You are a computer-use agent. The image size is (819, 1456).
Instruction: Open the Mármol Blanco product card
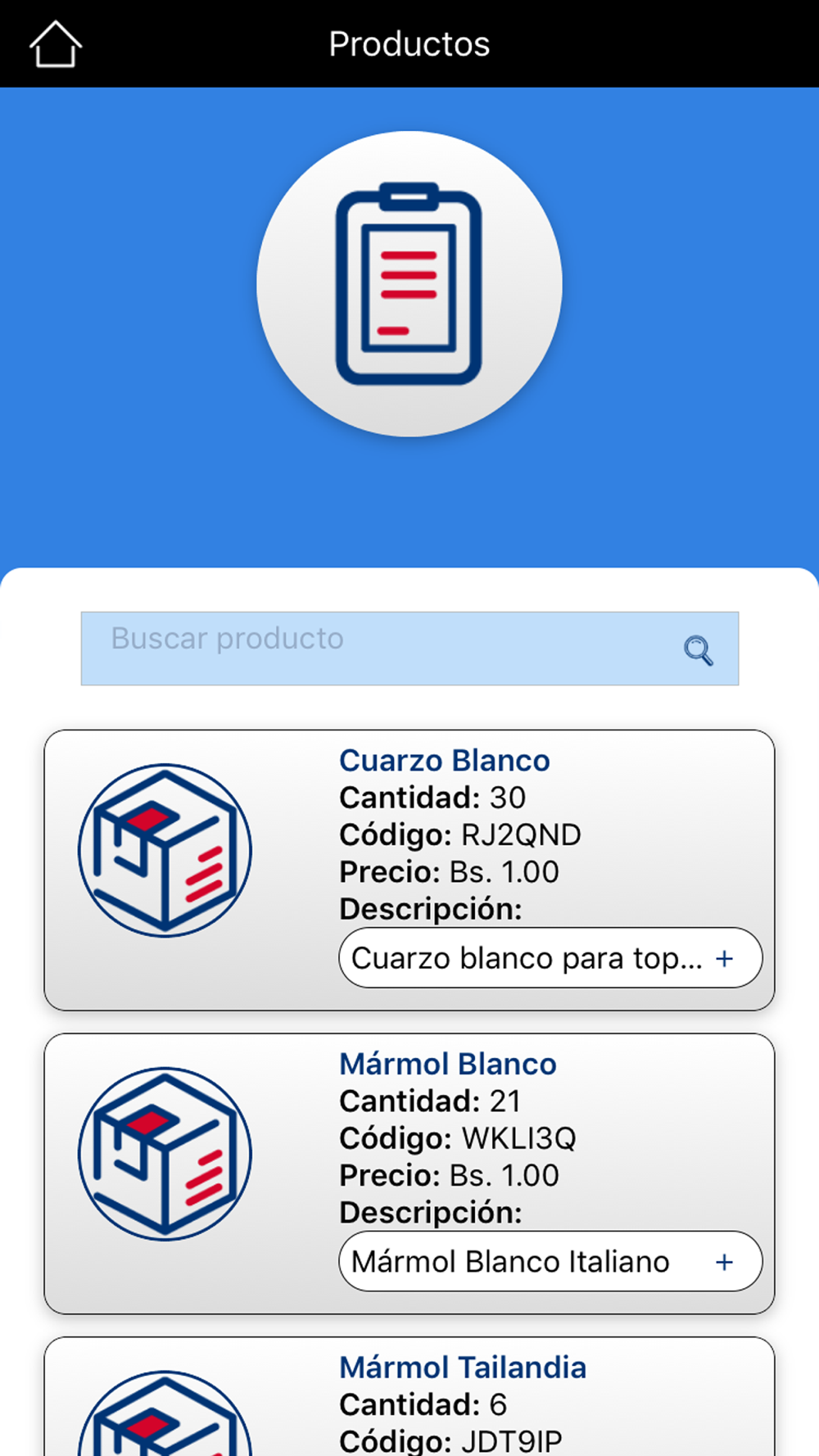click(409, 1173)
